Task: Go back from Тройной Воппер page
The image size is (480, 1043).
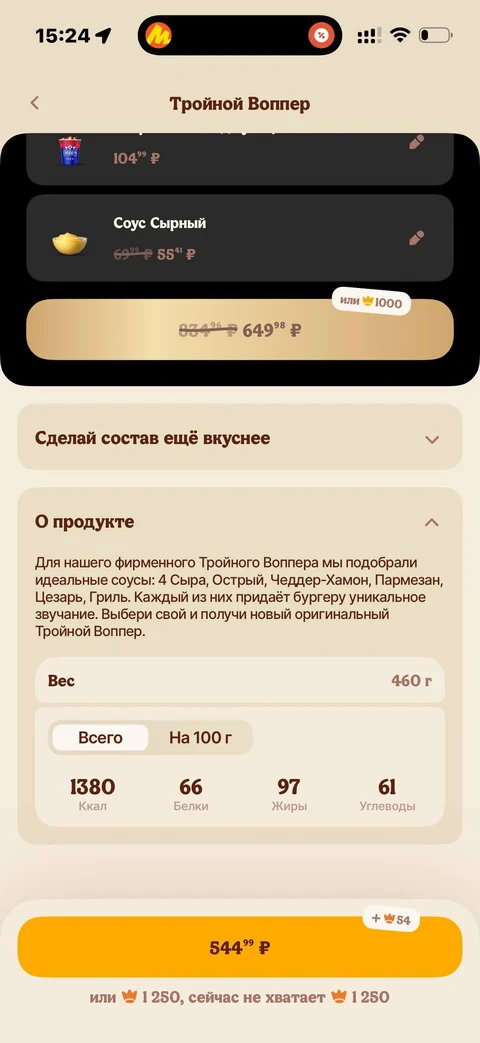Action: [x=35, y=103]
